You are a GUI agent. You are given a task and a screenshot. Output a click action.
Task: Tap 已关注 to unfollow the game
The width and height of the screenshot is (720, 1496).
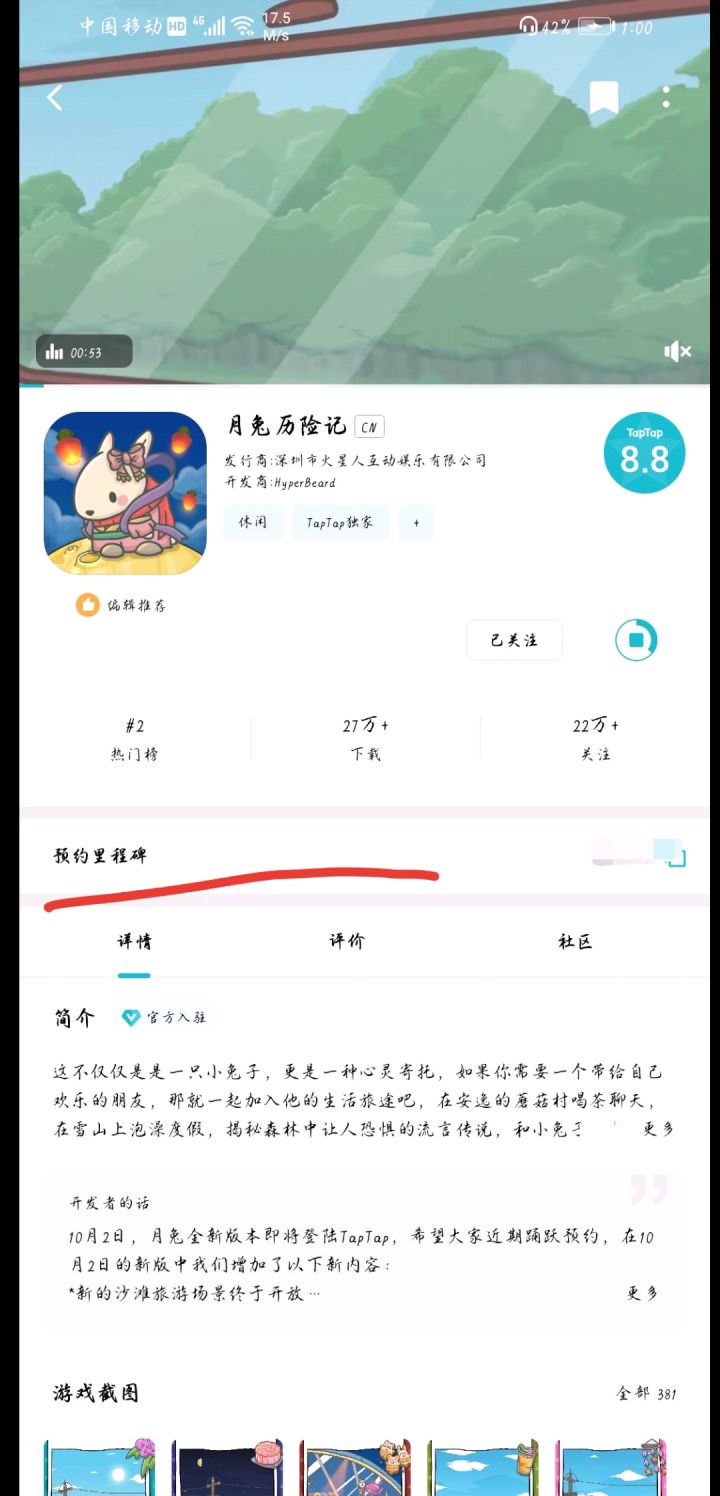[513, 640]
